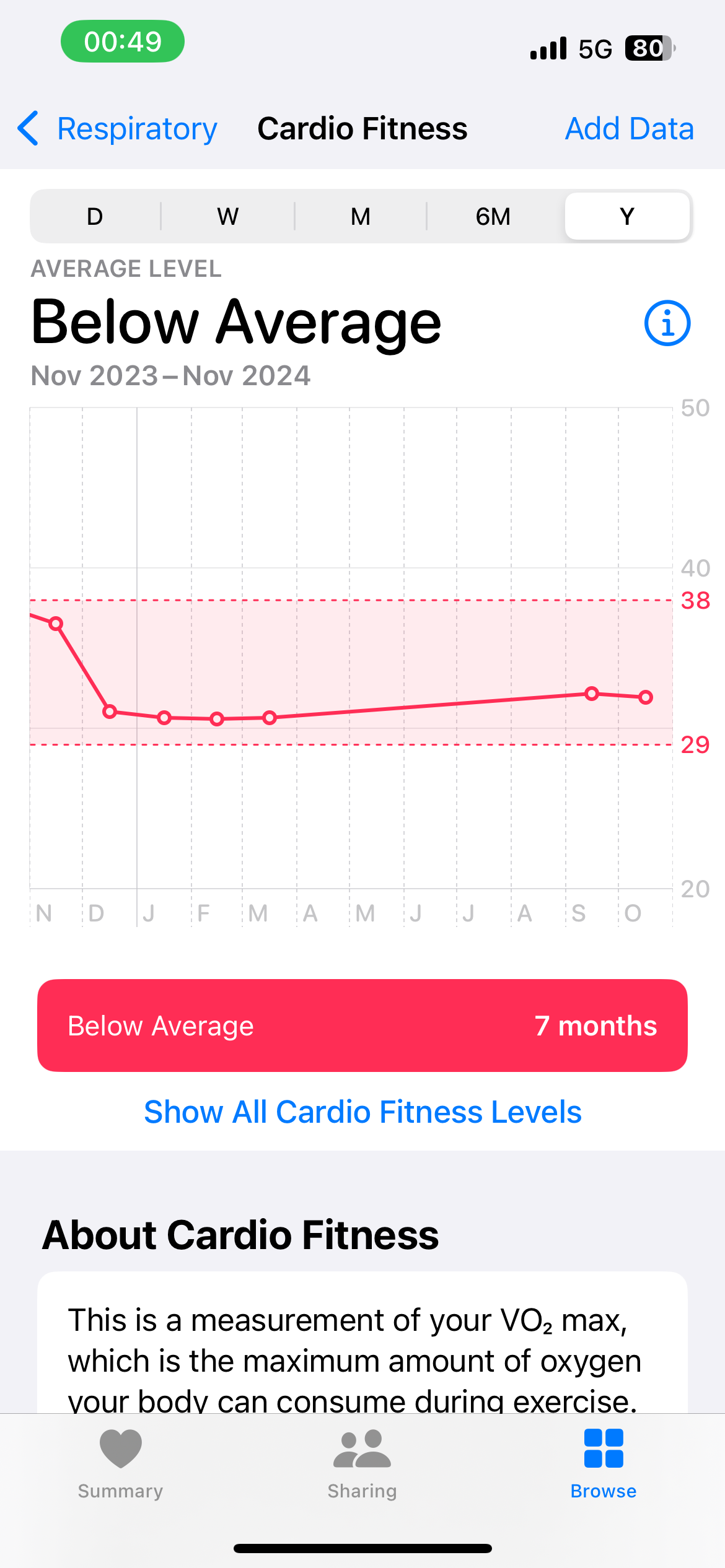Tap the Below Average 7 months card
Screen dimensions: 725x1568
[x=362, y=1026]
